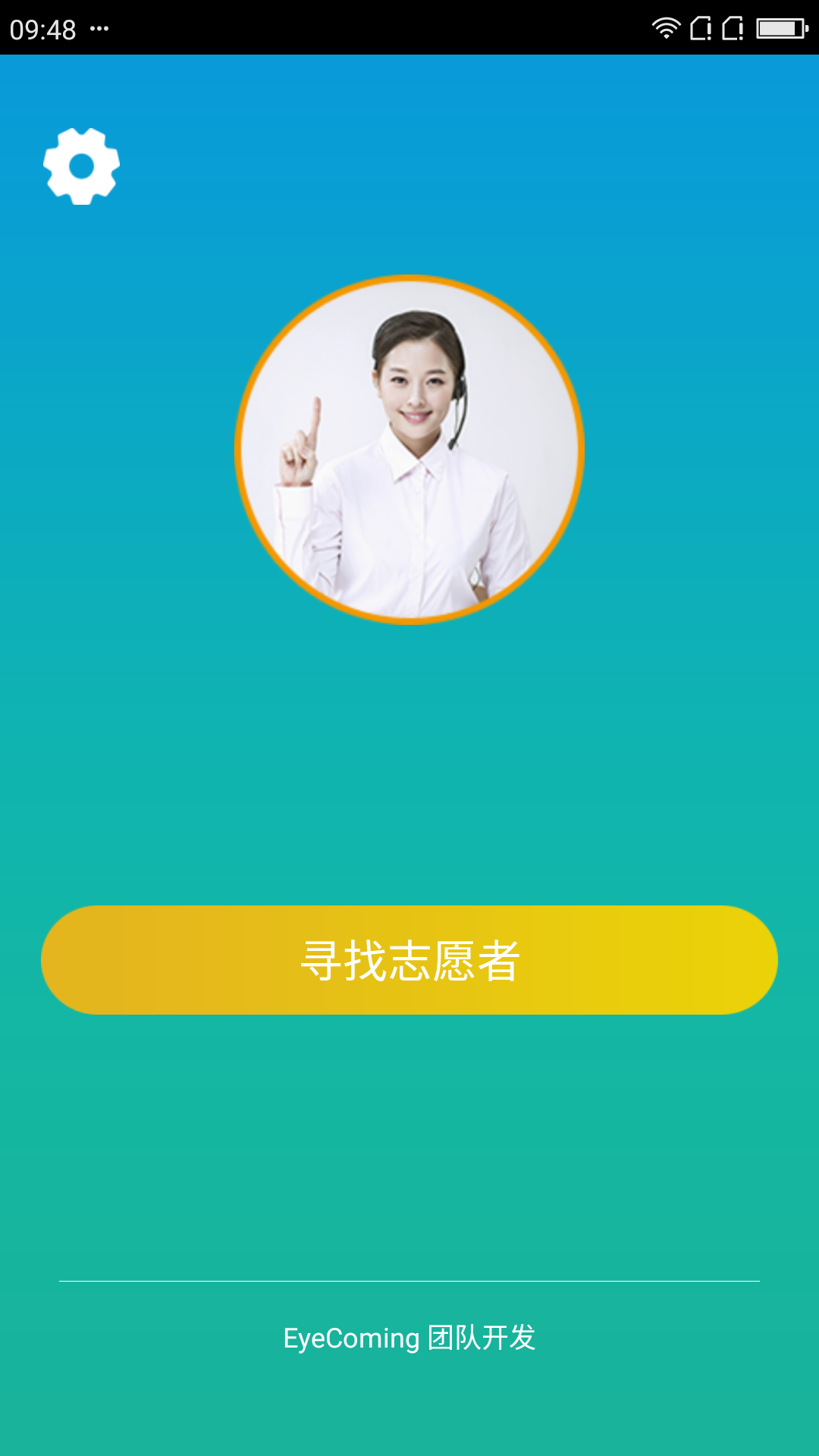Tap the 寻找志愿者 button
The image size is (819, 1456).
409,959
